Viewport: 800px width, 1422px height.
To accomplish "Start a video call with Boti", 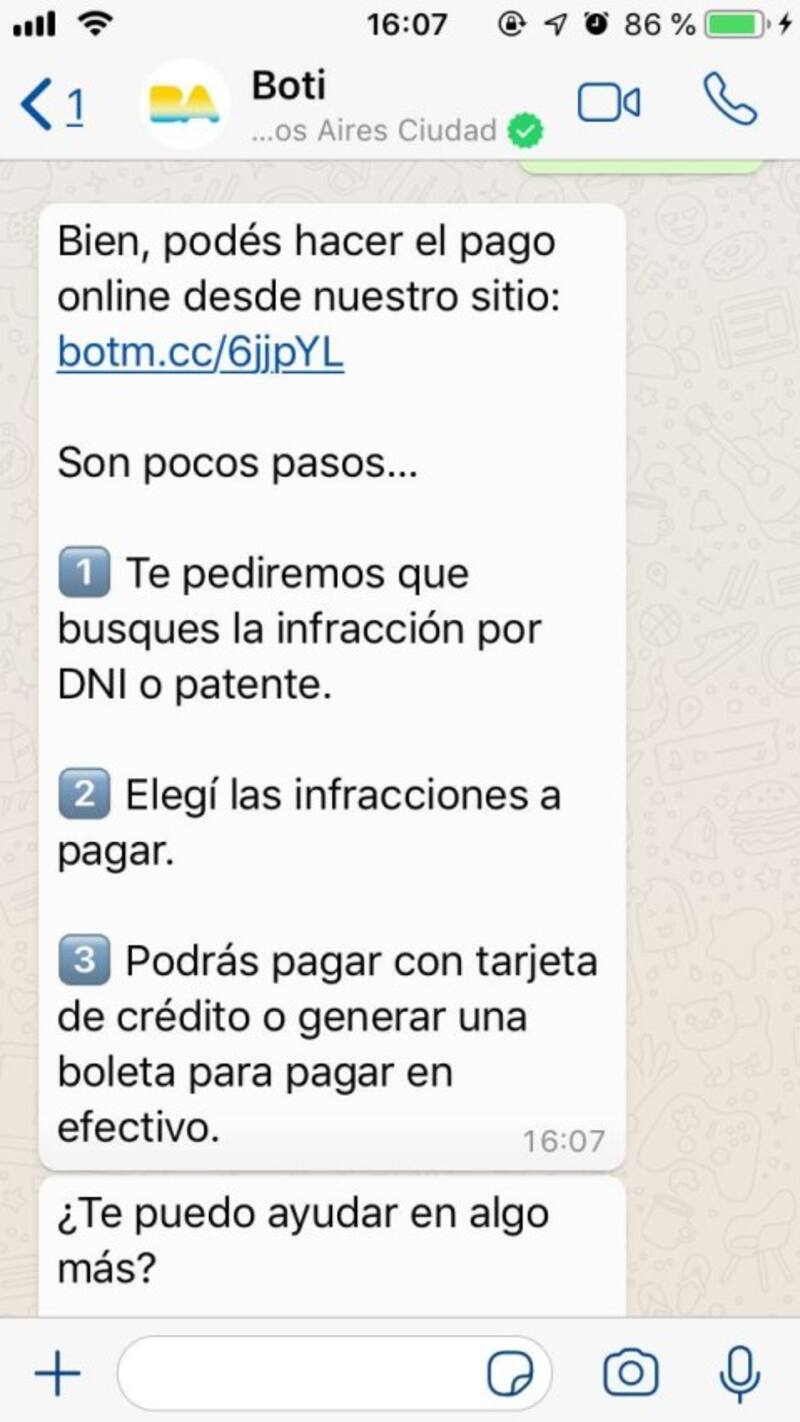I will point(609,103).
